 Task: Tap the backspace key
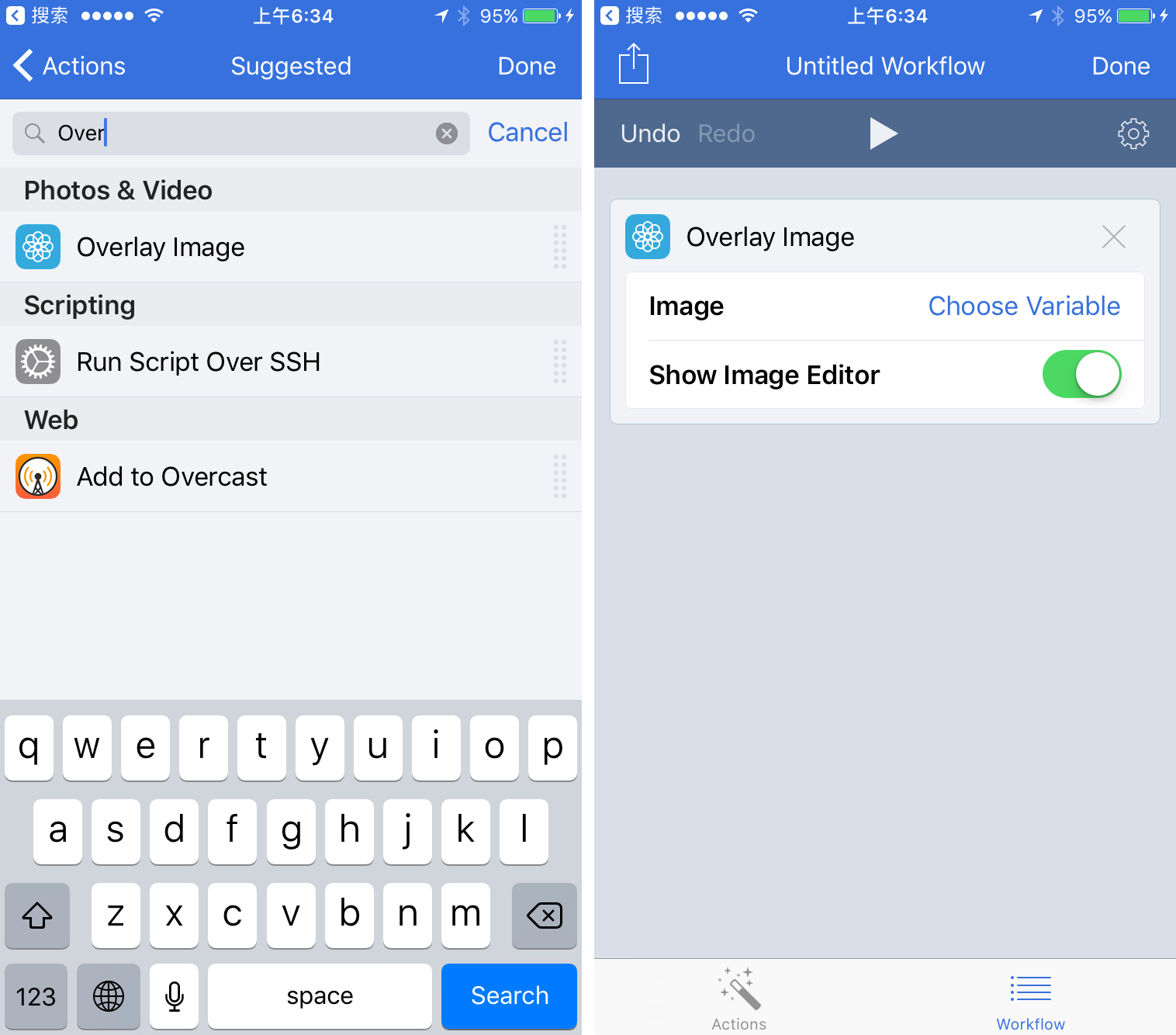[544, 916]
